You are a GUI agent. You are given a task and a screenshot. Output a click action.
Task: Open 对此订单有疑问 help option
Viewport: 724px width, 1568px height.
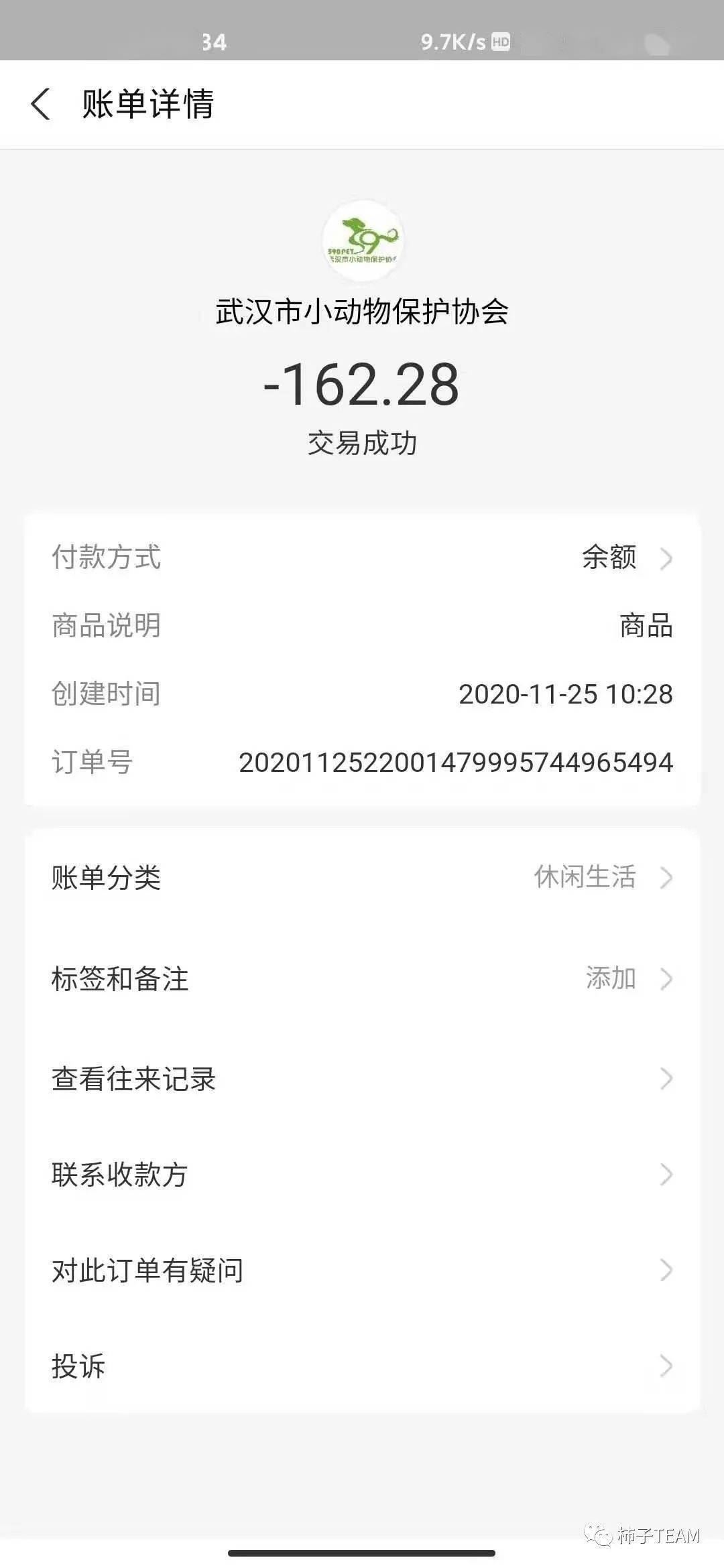point(362,1268)
